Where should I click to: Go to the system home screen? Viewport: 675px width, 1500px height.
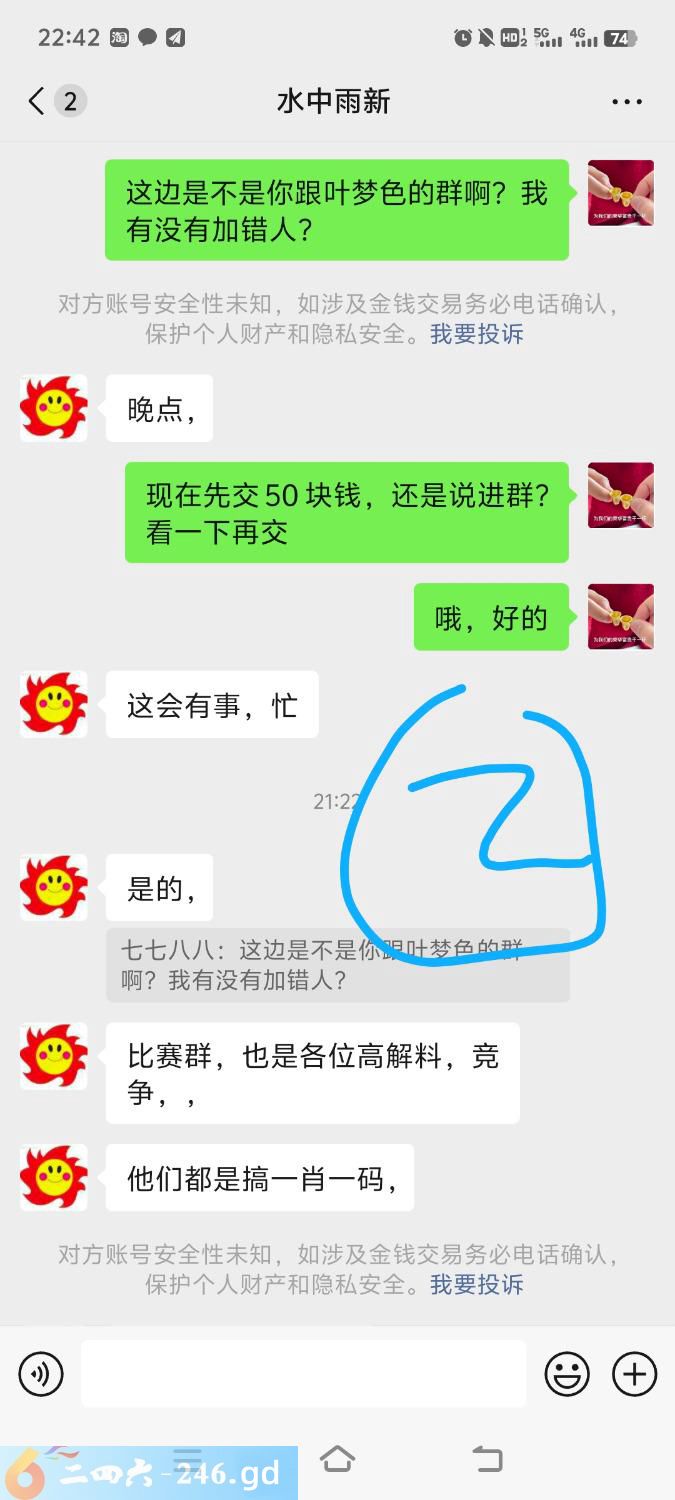tap(337, 1459)
